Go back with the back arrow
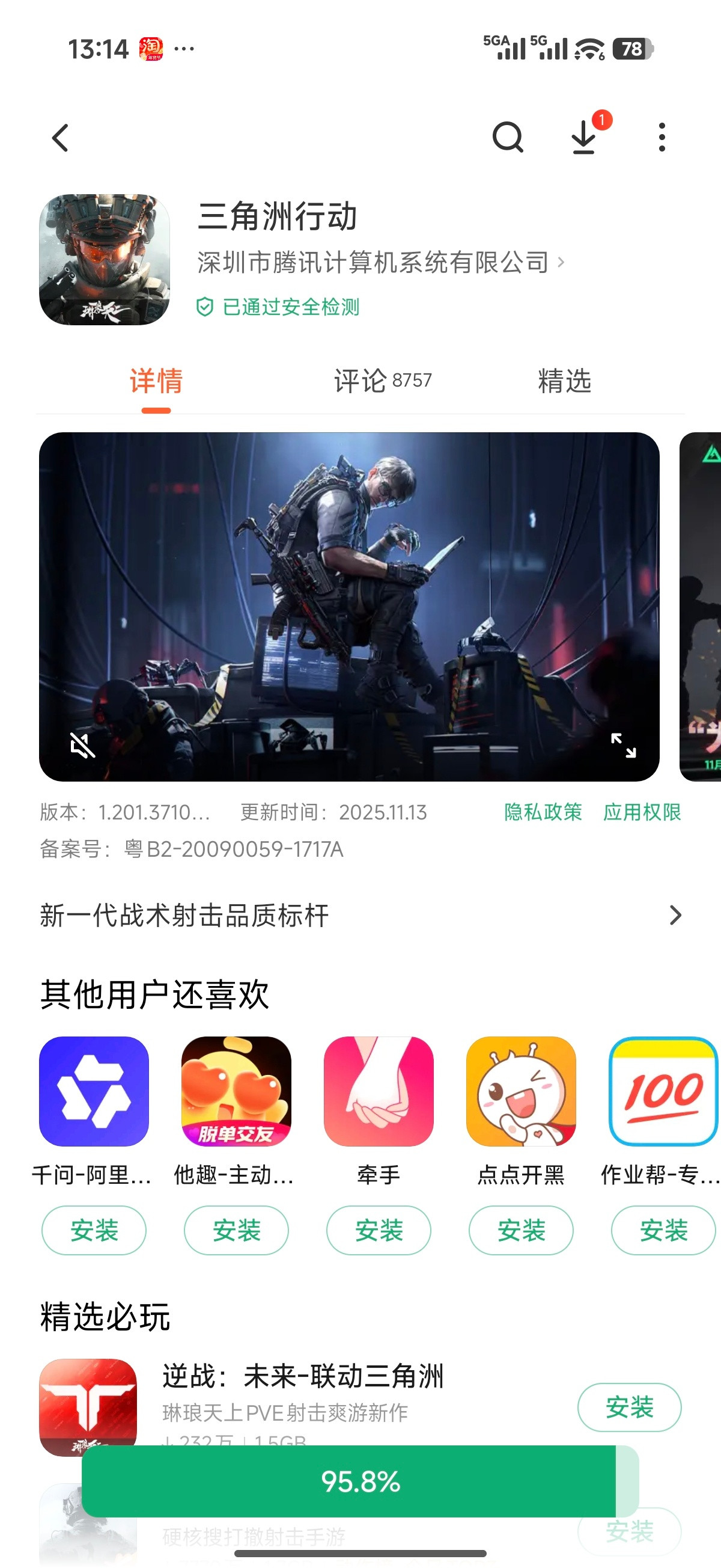Screen dimensions: 721x1568 click(x=59, y=136)
